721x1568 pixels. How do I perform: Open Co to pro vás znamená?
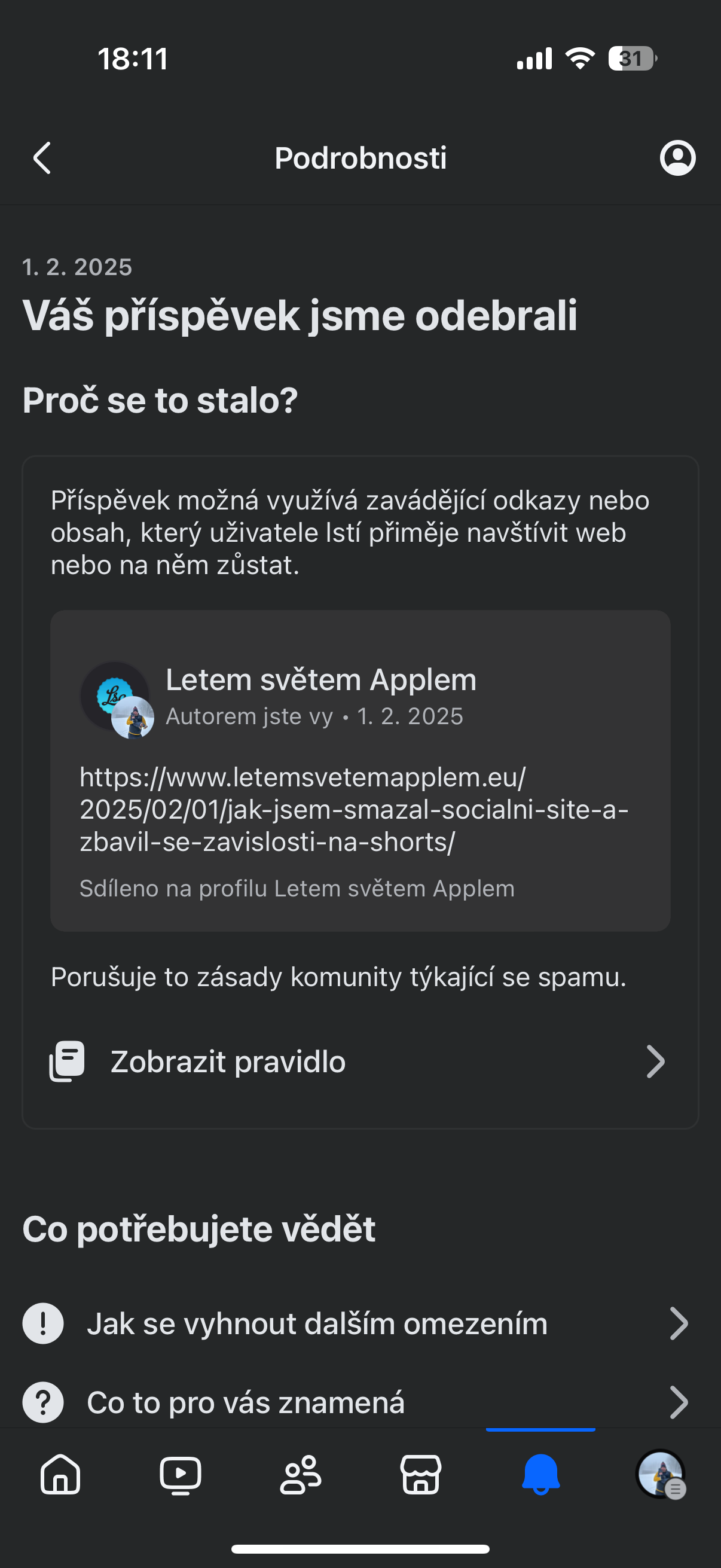(359, 1402)
